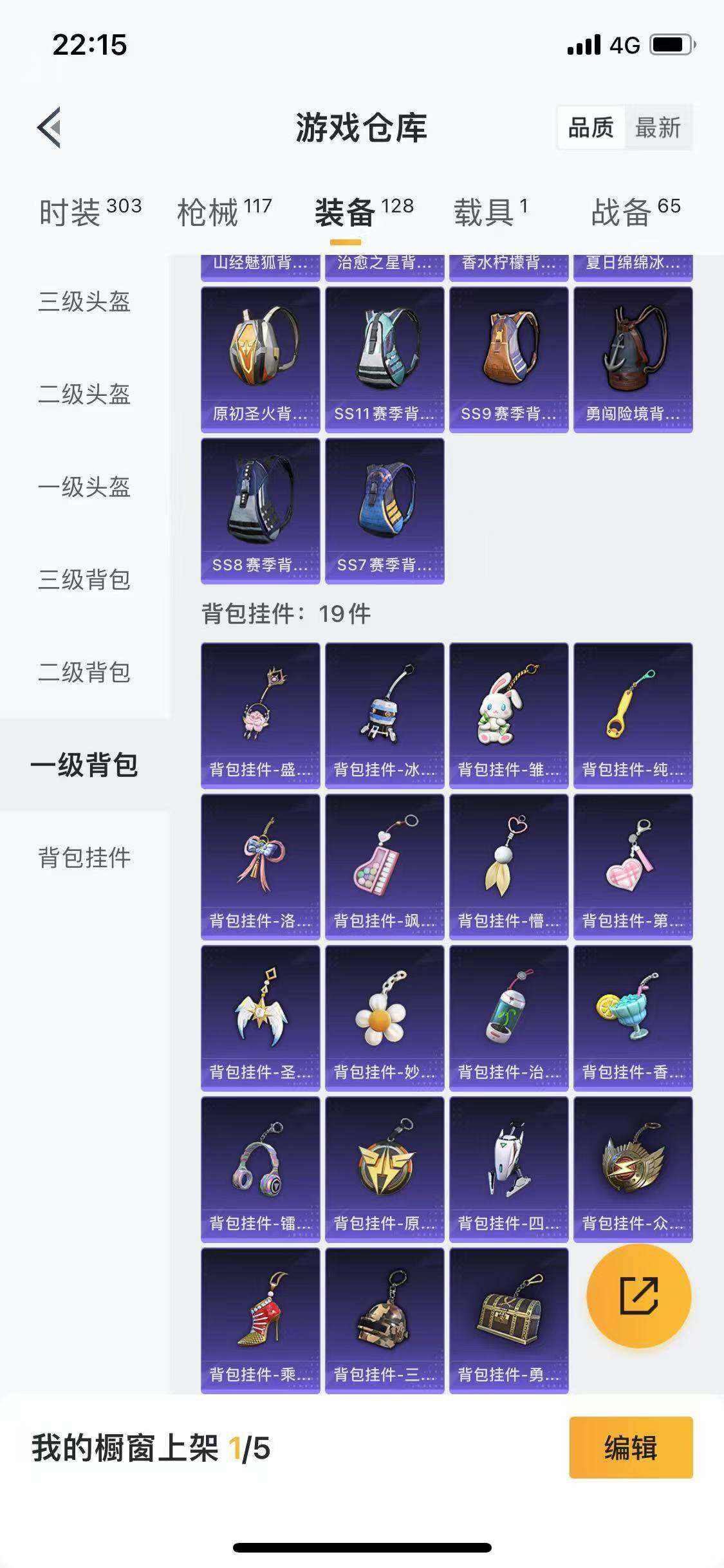Select the angel wings pendant 背包挂件-圣
Viewport: 724px width, 1568px height.
(259, 1017)
